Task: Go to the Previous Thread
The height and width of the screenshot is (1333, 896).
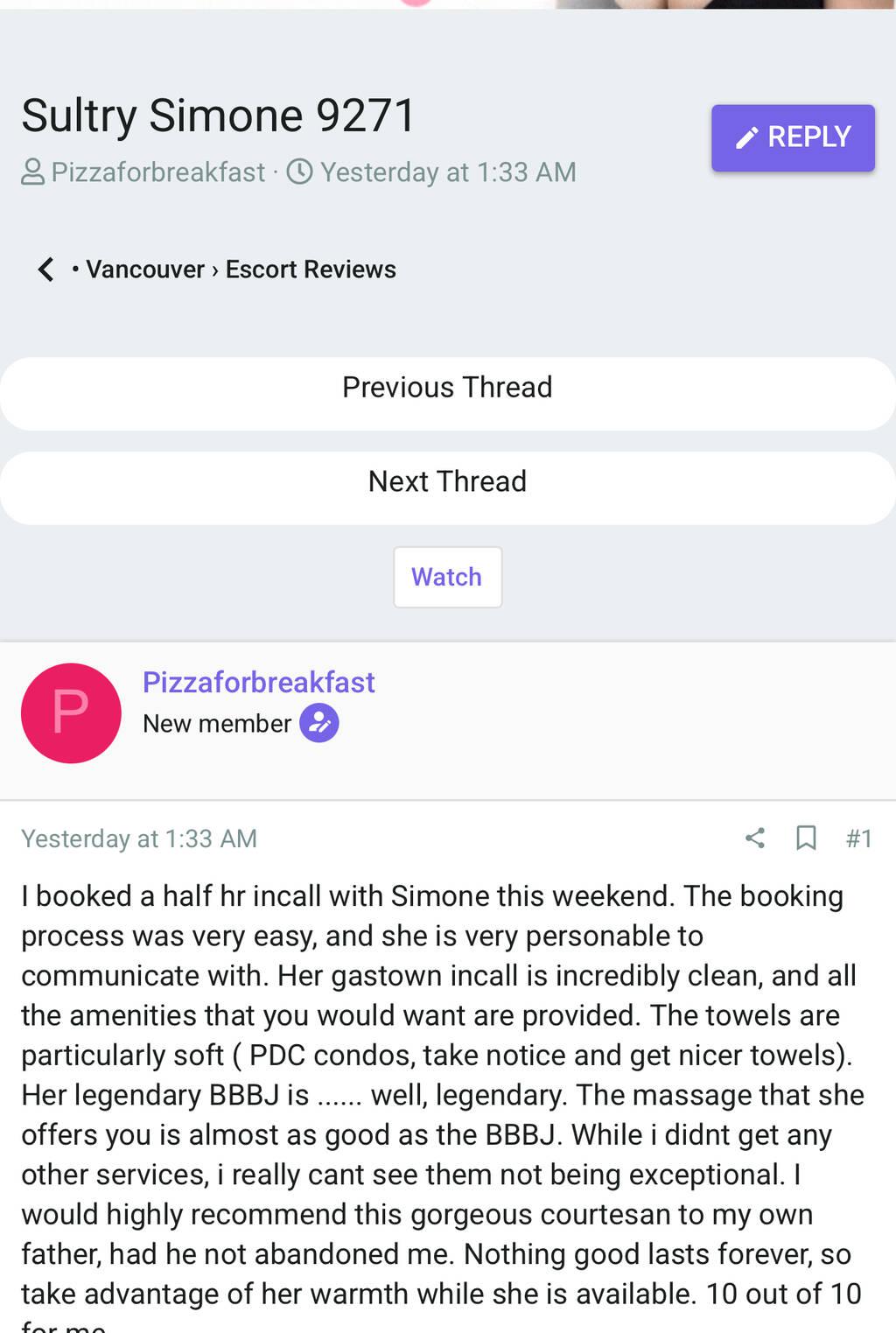Action: (447, 388)
